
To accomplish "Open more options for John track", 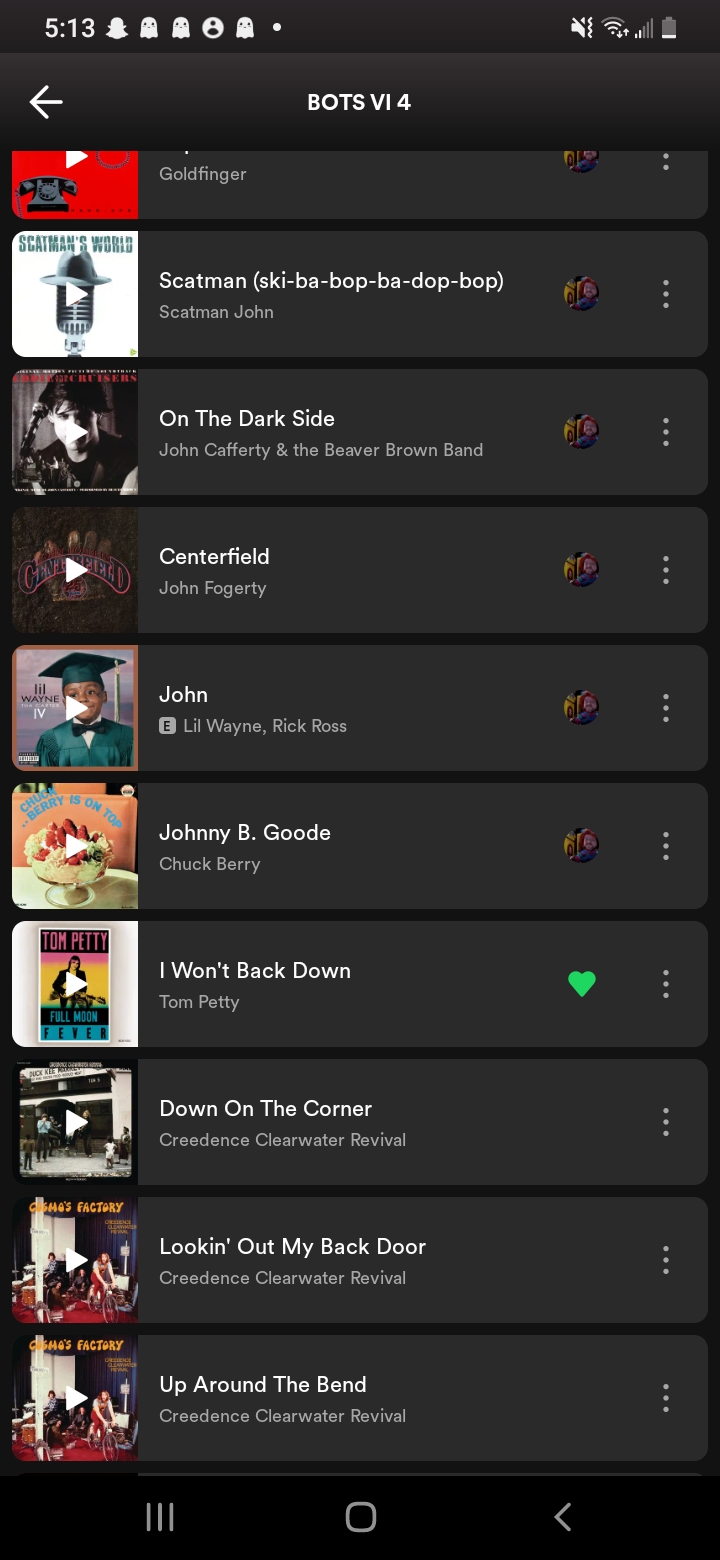I will click(666, 708).
